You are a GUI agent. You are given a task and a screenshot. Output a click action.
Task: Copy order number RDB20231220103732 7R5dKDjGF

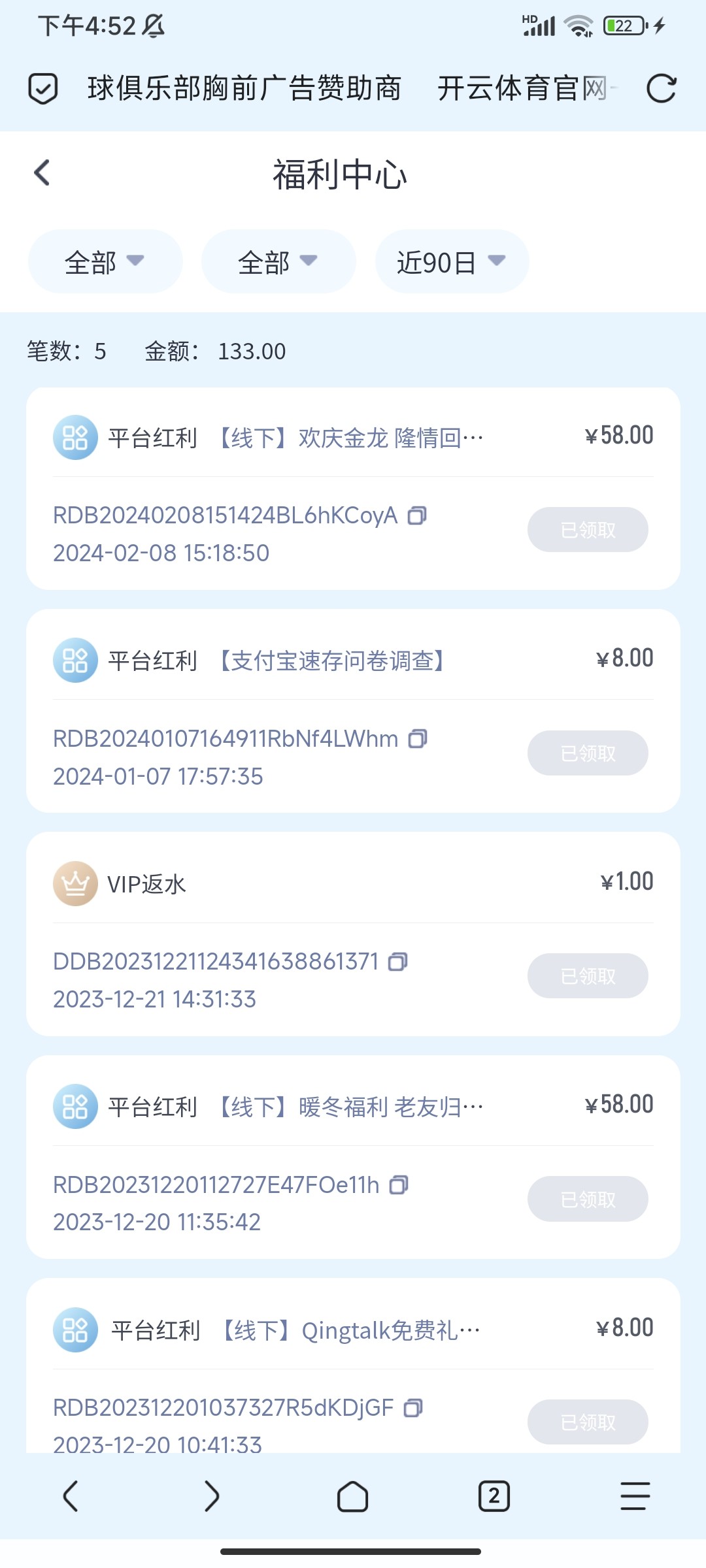click(413, 1408)
